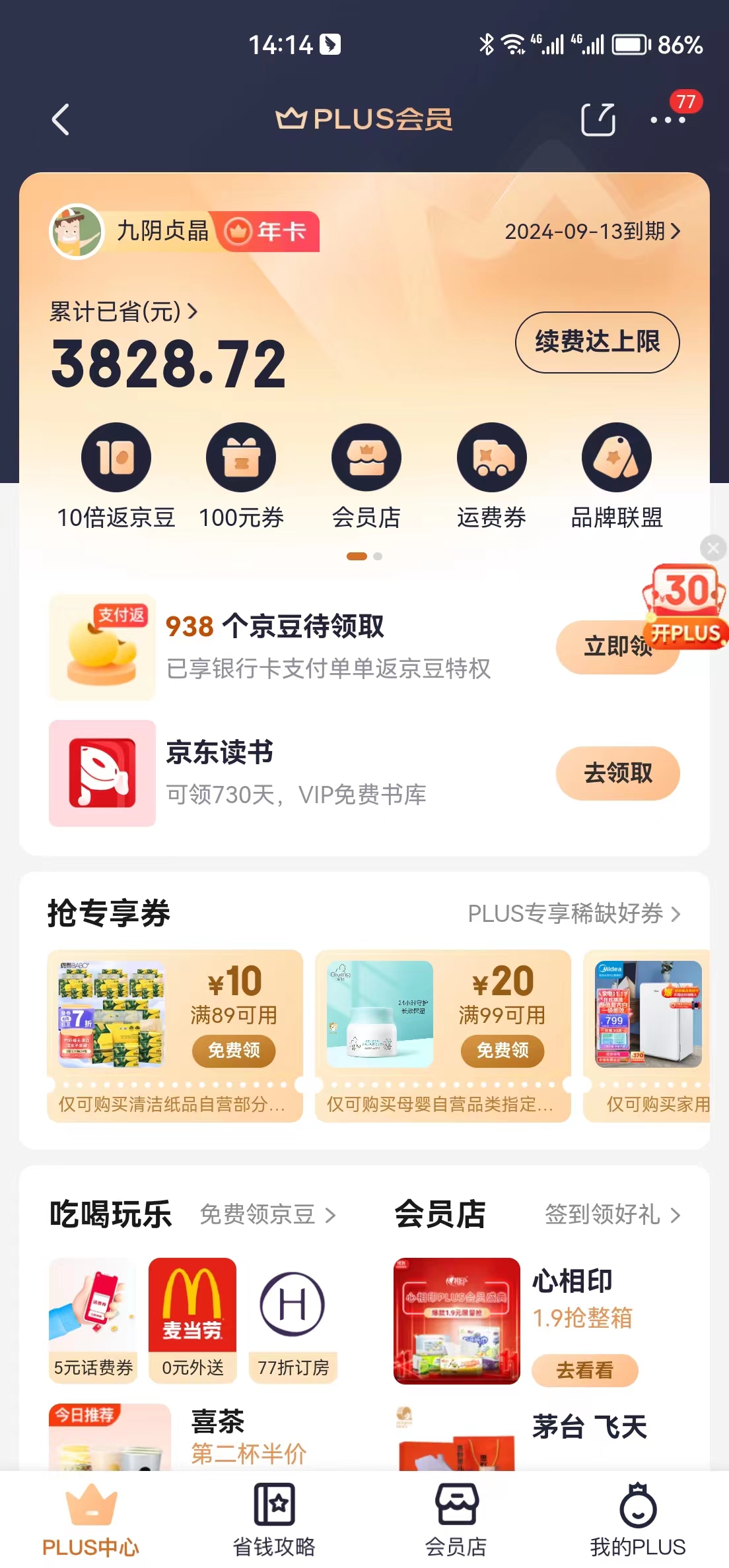Open PLUS中心 in the bottom navigation
This screenshot has height=1568, width=729.
click(91, 1518)
